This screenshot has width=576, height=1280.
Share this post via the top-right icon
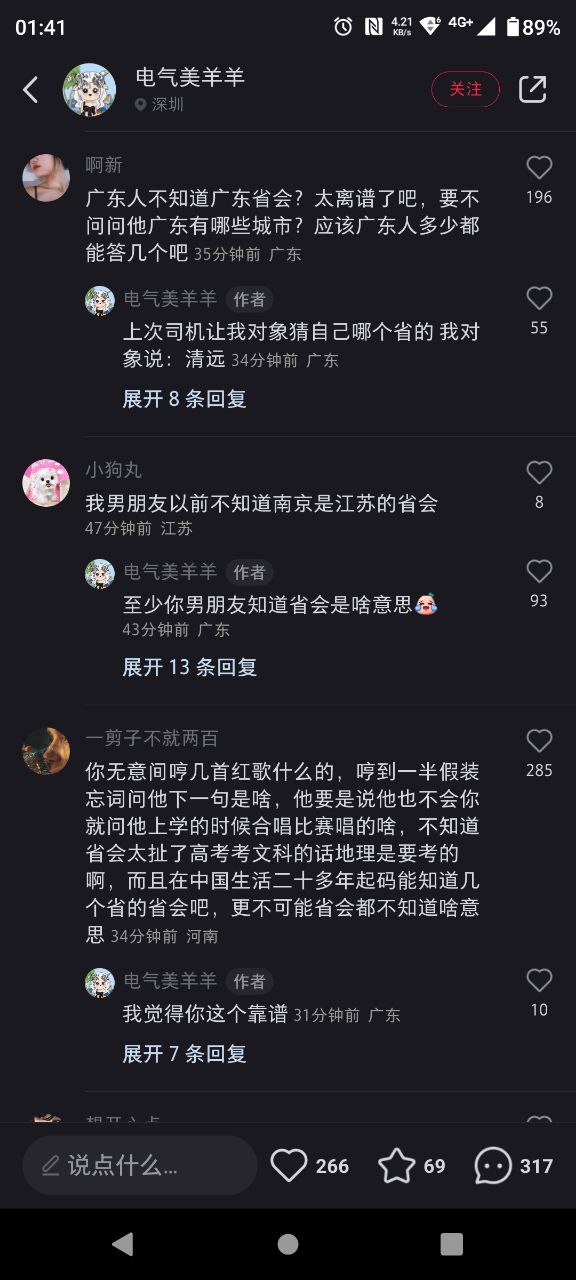(x=533, y=89)
